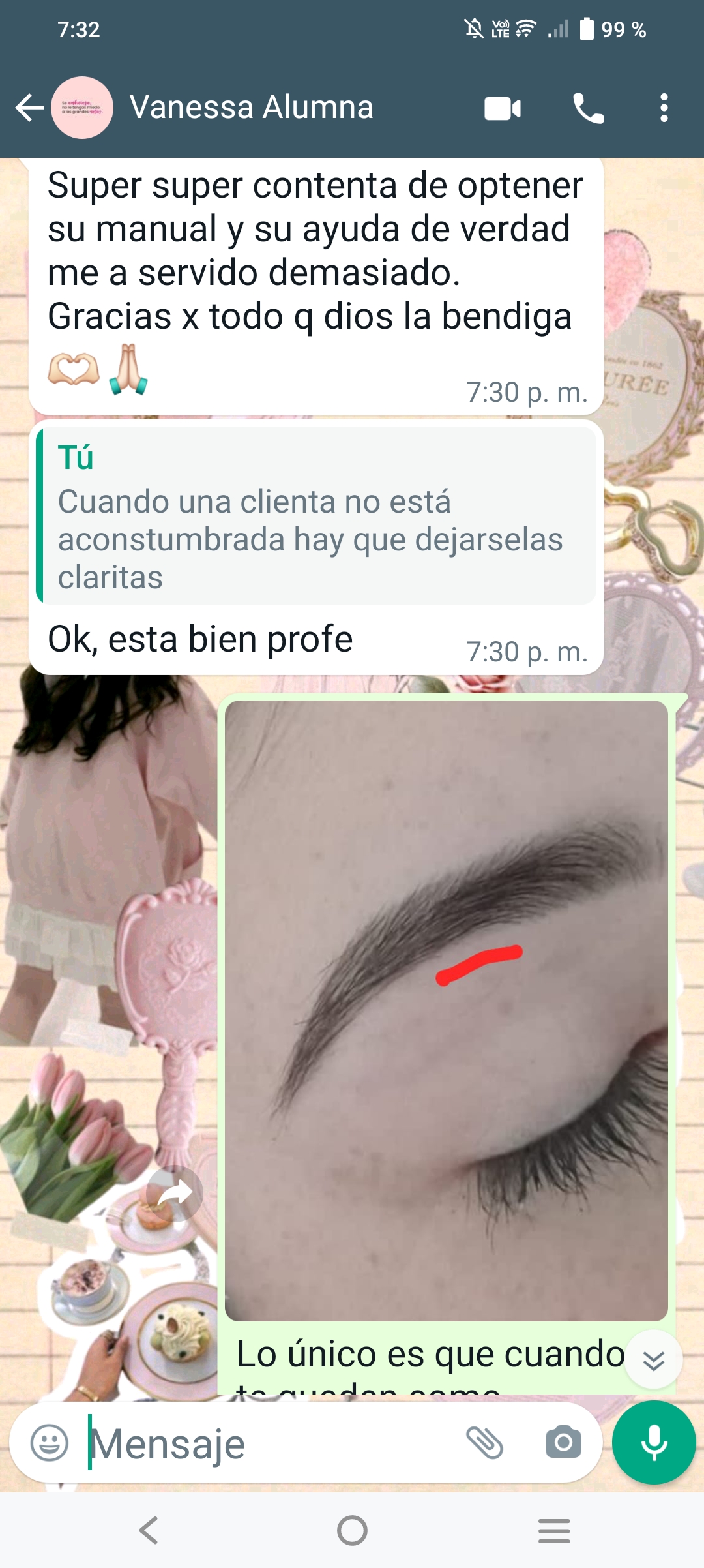Jump to the latest messages
The image size is (704, 1568).
(653, 1360)
